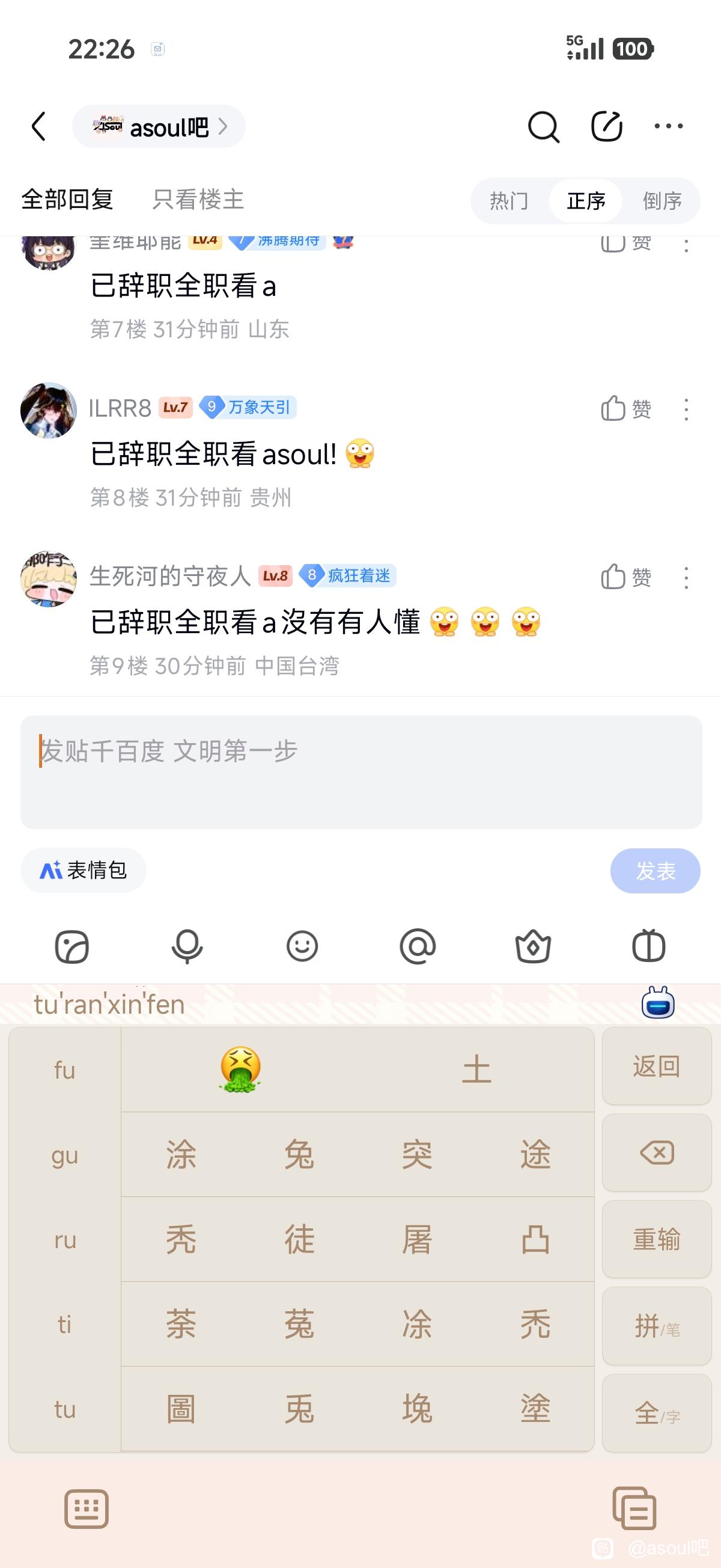The image size is (721, 1568).
Task: Open the AI 表情包 generator
Action: pos(84,871)
